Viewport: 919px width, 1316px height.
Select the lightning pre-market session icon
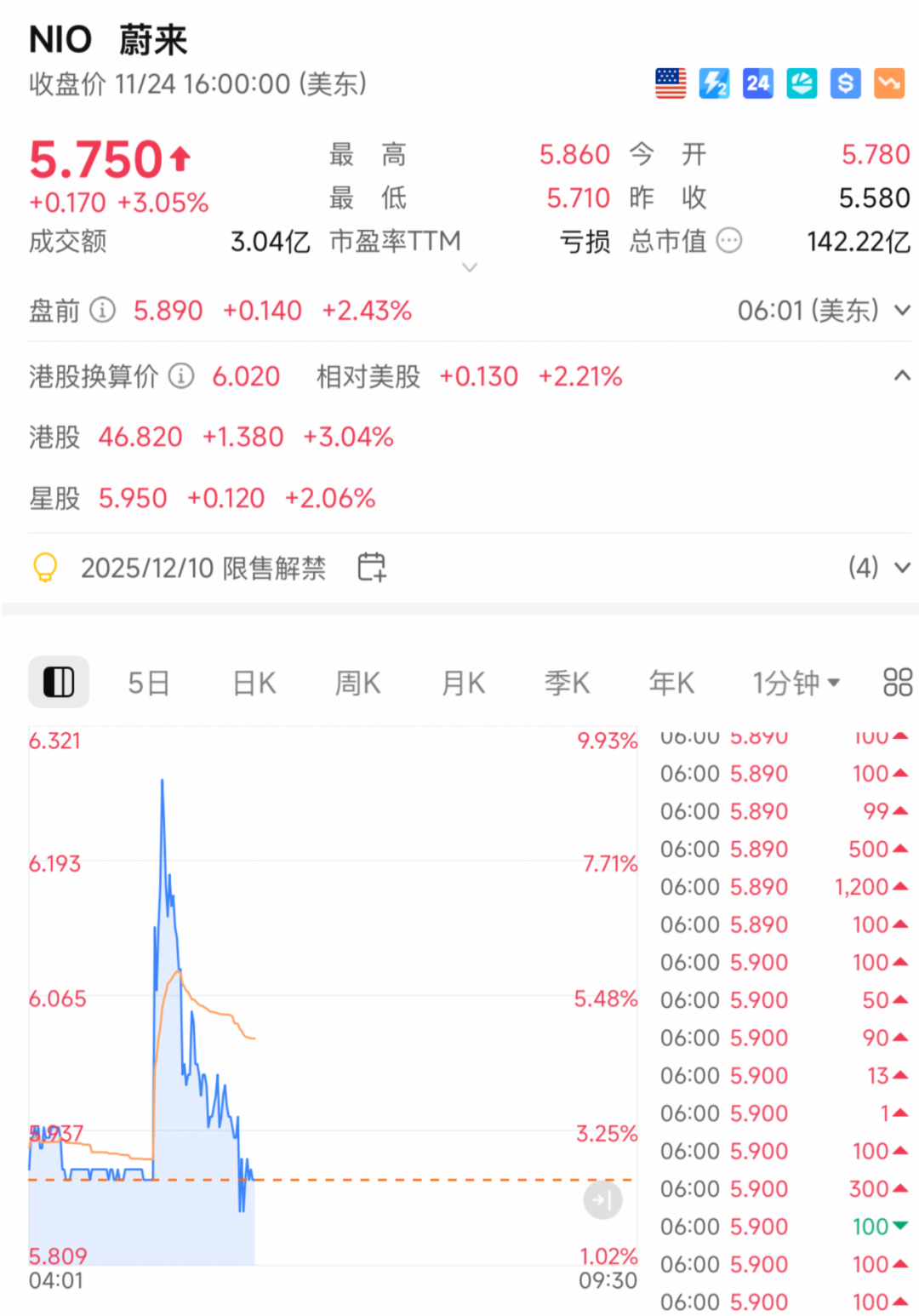pos(715,83)
